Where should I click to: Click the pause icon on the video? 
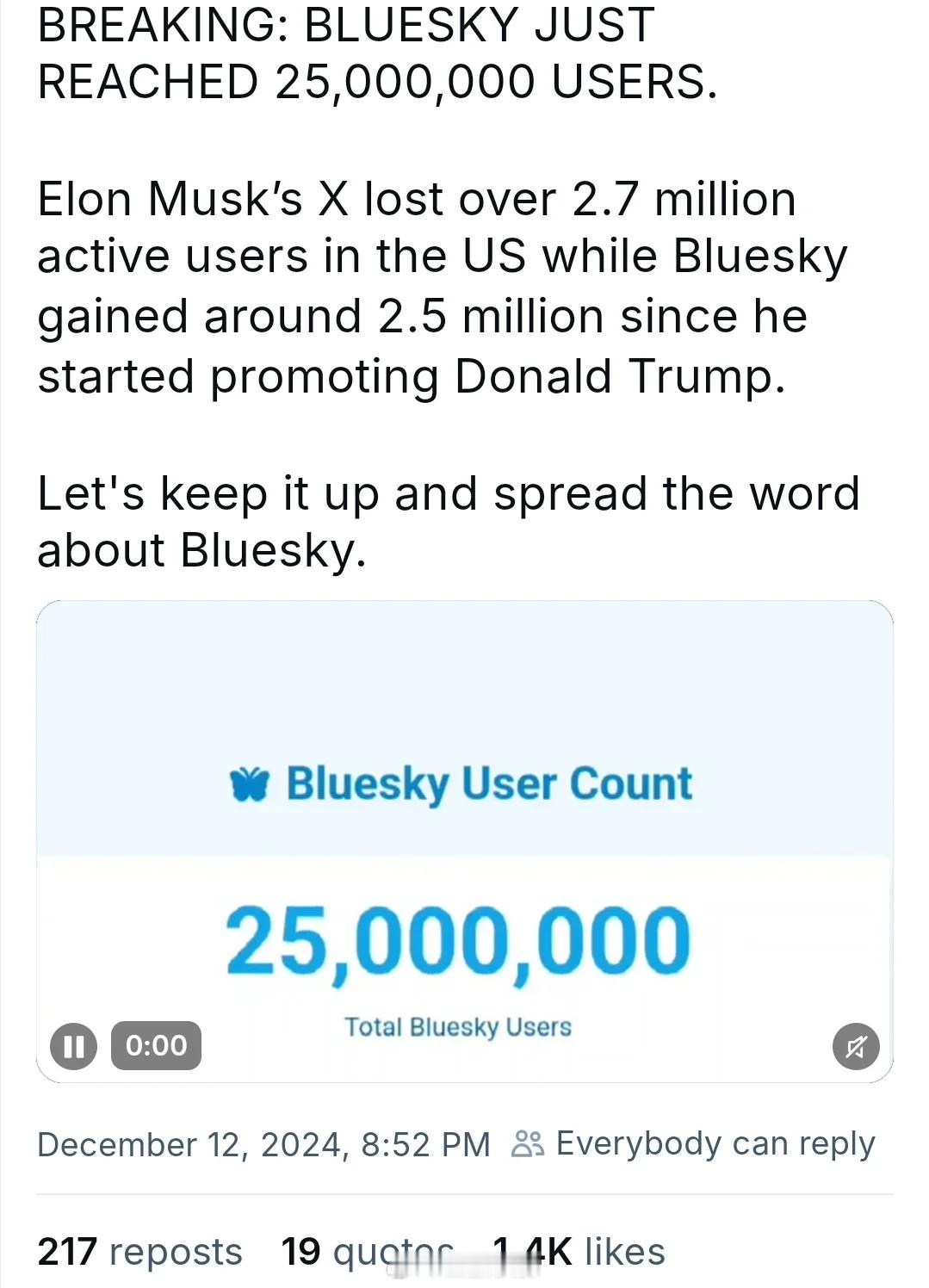(74, 1046)
